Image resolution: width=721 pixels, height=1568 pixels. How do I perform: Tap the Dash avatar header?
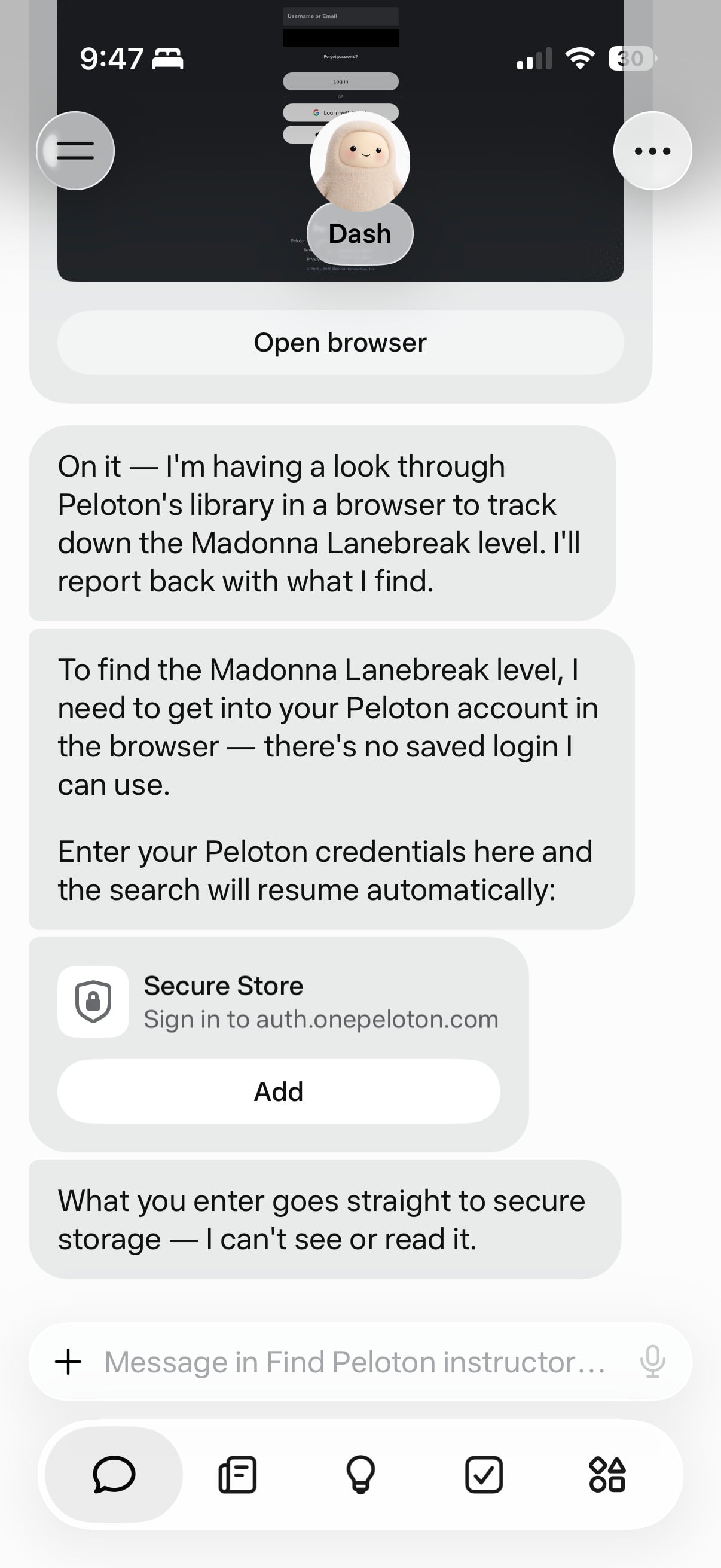pos(360,189)
